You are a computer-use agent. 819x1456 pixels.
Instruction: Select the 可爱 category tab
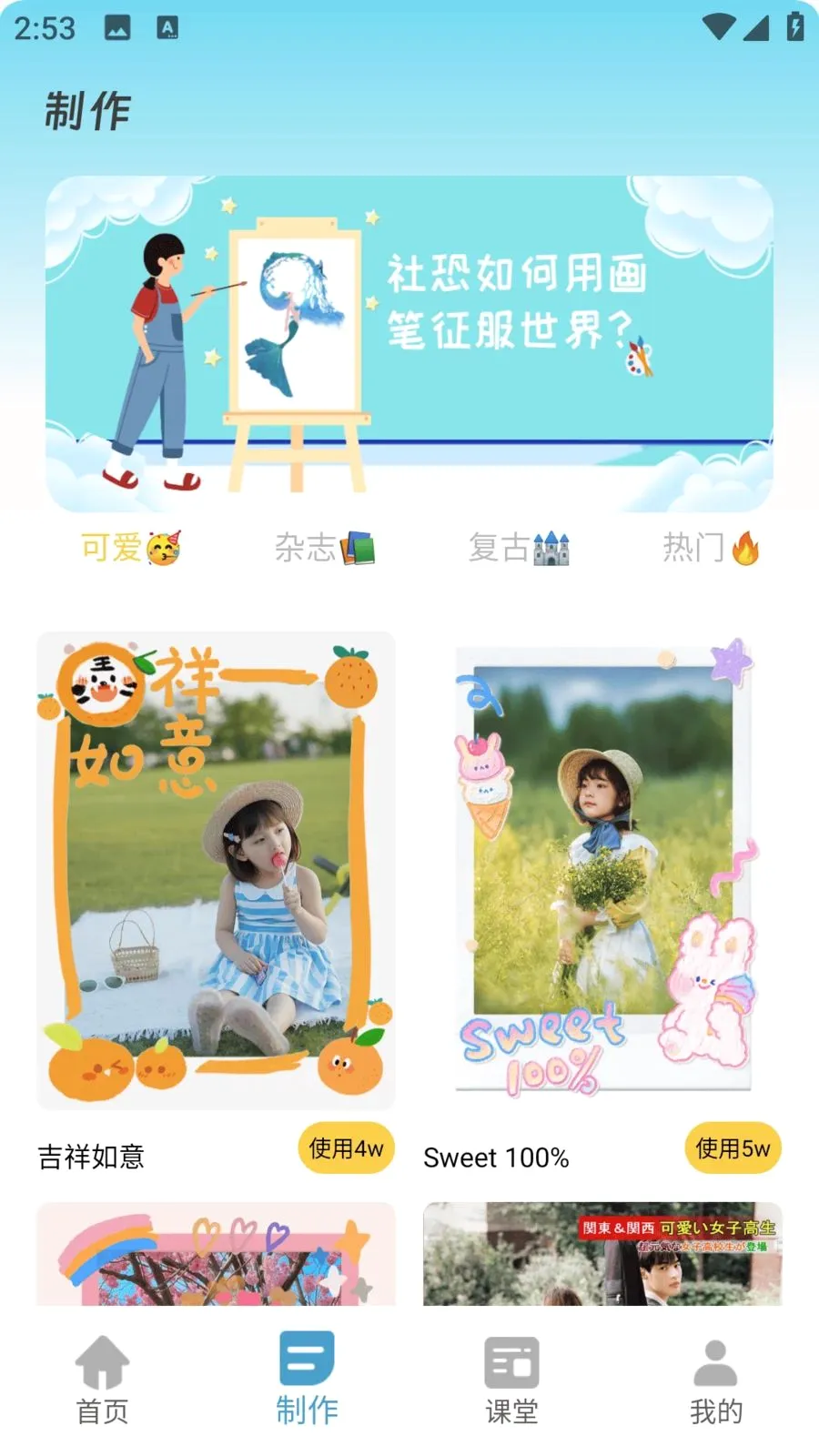131,548
